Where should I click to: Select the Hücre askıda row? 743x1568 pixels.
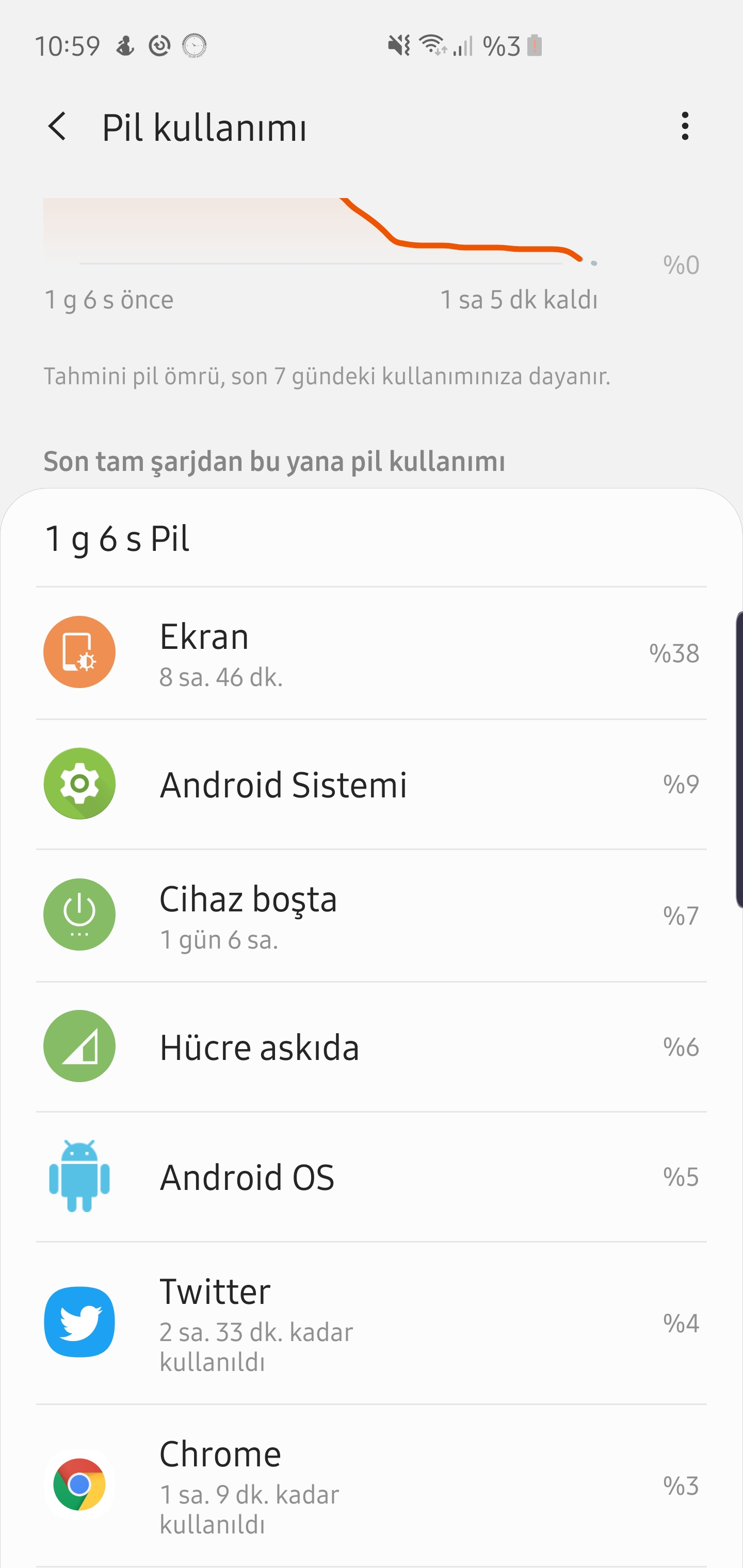[372, 1047]
